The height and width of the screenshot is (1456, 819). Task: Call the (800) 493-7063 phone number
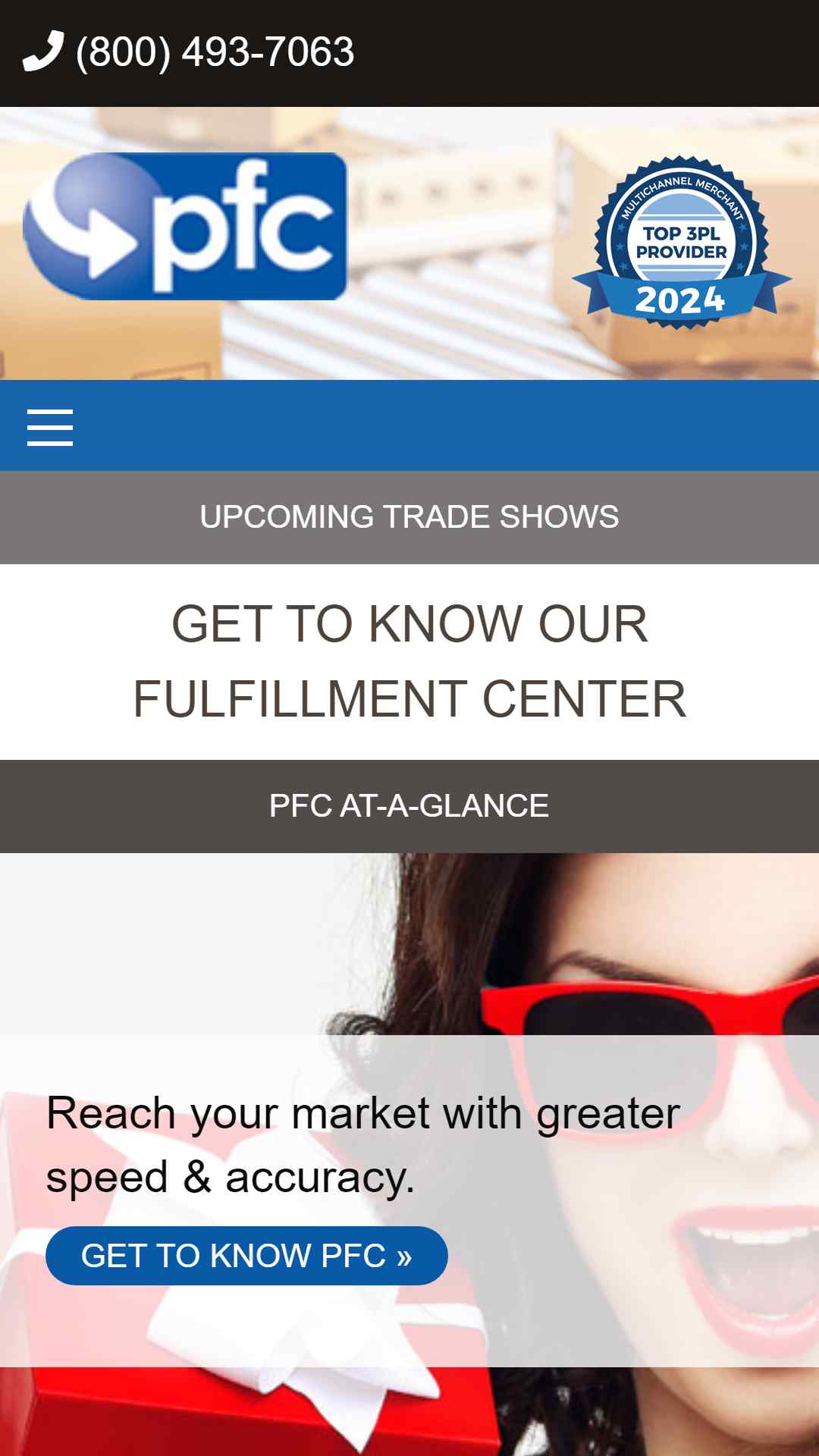(x=189, y=52)
